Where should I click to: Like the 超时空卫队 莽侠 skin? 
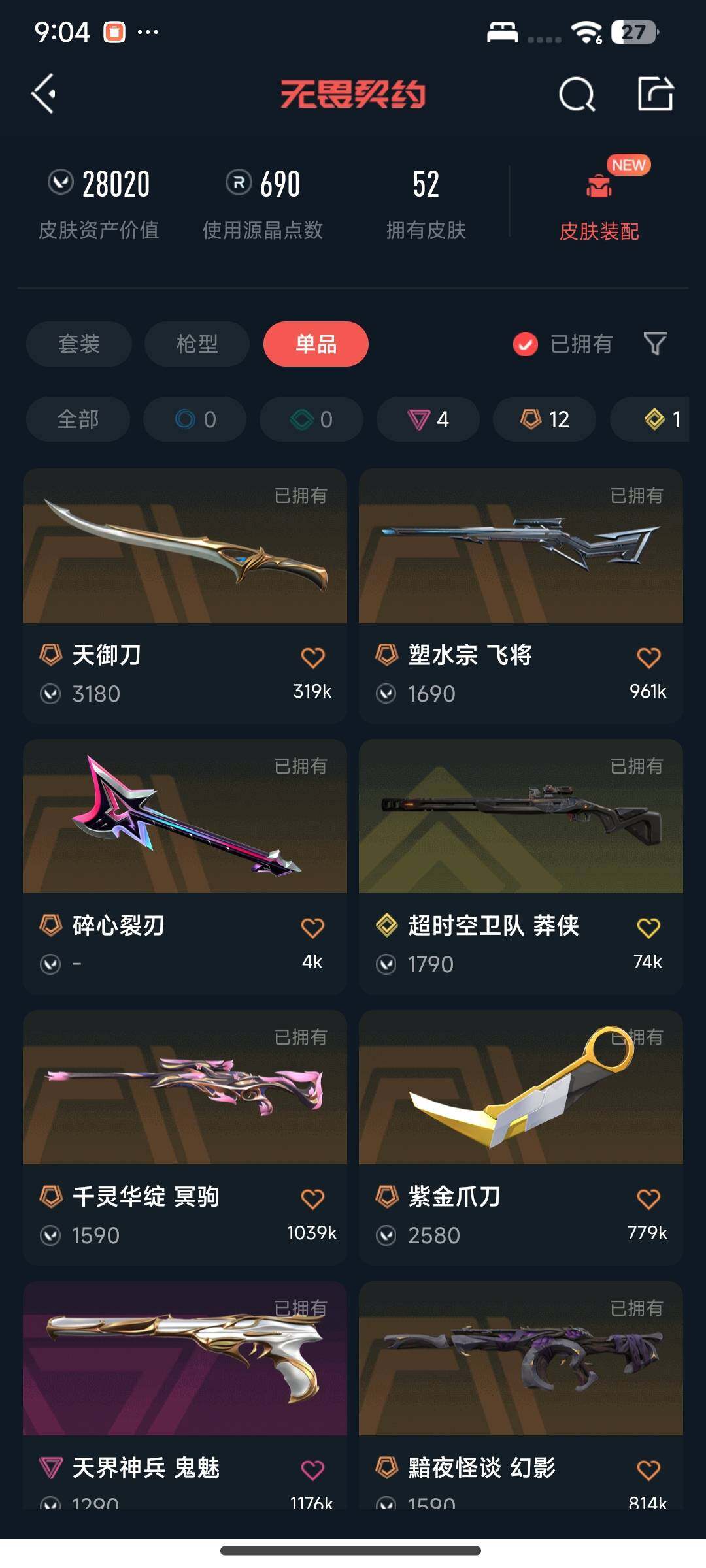[x=648, y=928]
